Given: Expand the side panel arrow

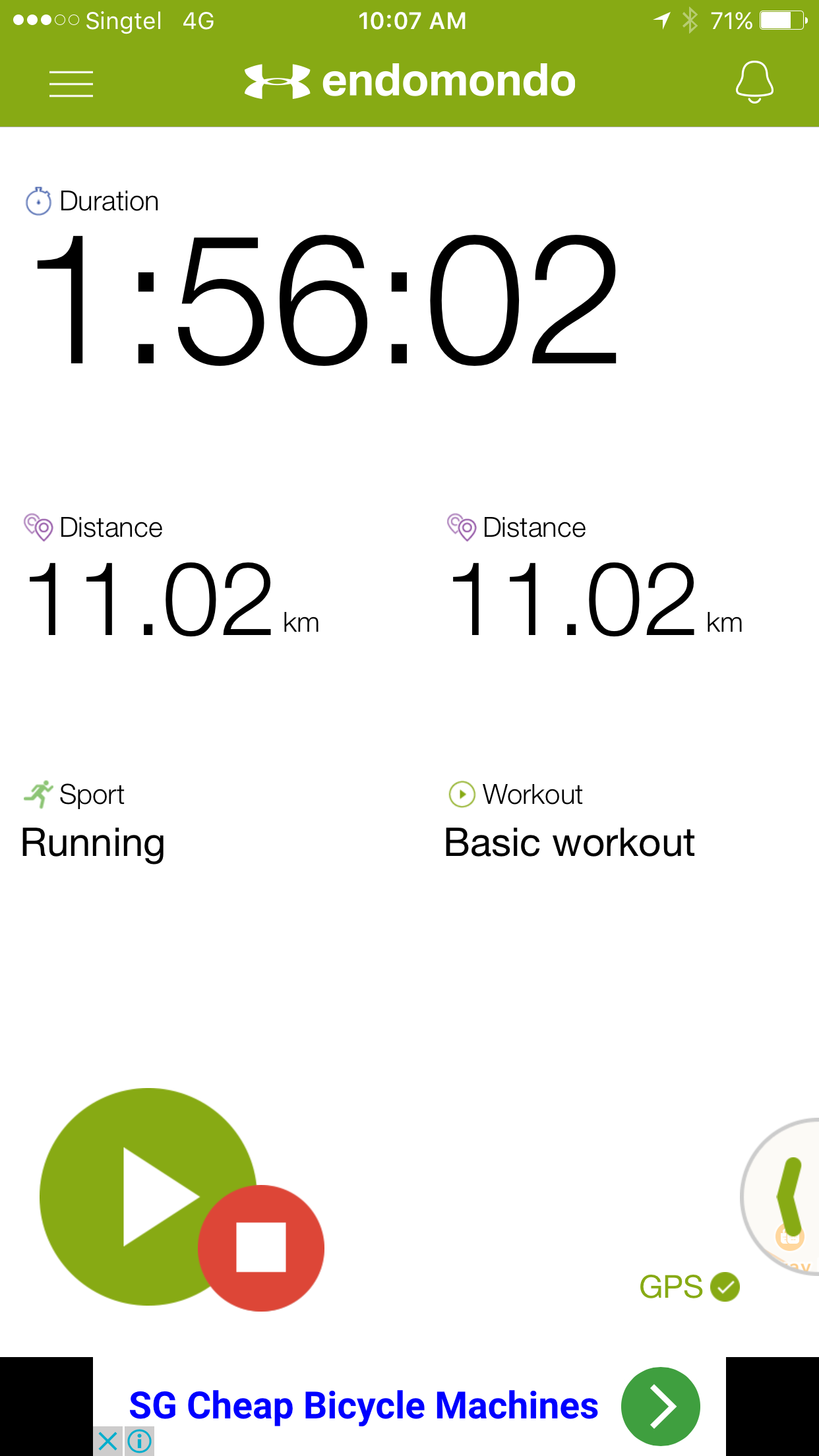Looking at the screenshot, I should pos(785,1196).
